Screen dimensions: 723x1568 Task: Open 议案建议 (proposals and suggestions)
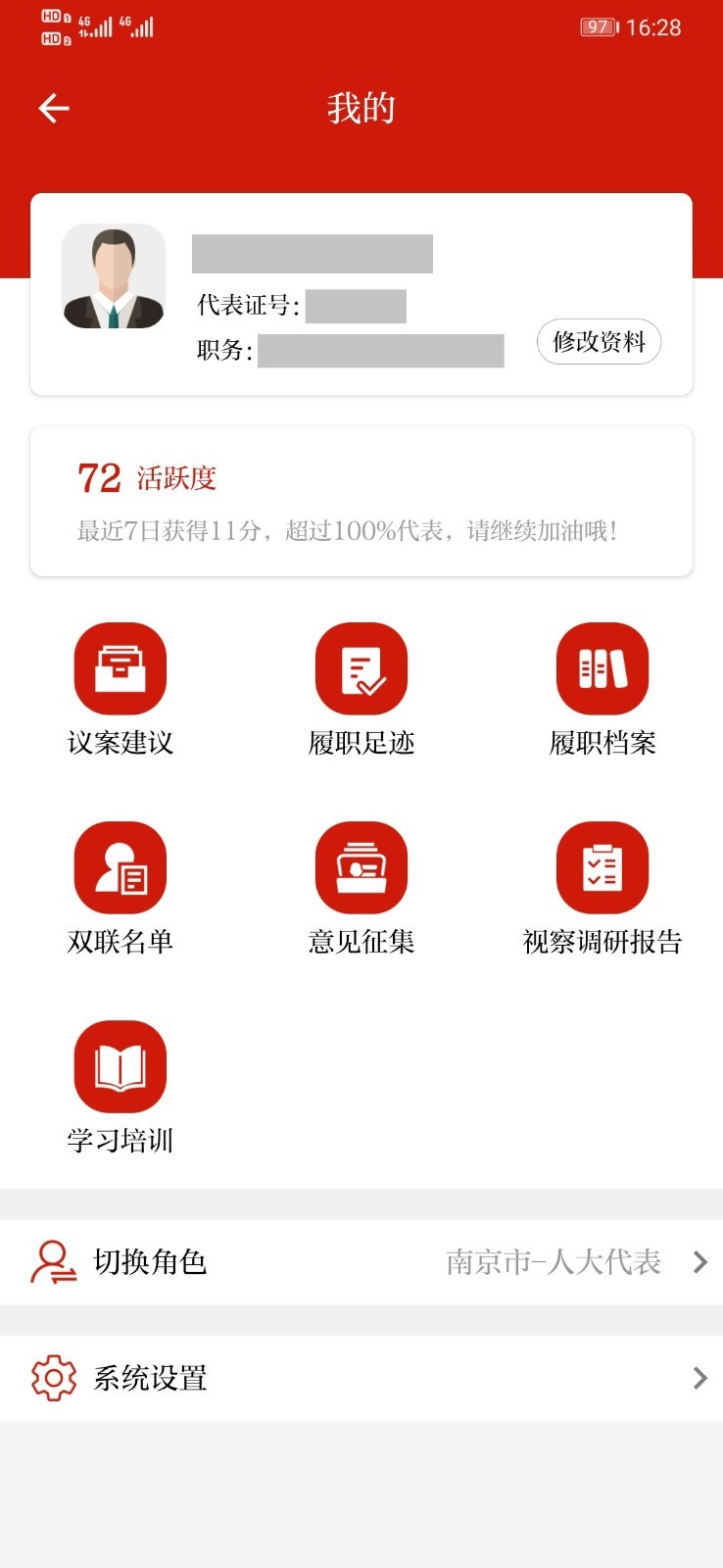click(120, 686)
